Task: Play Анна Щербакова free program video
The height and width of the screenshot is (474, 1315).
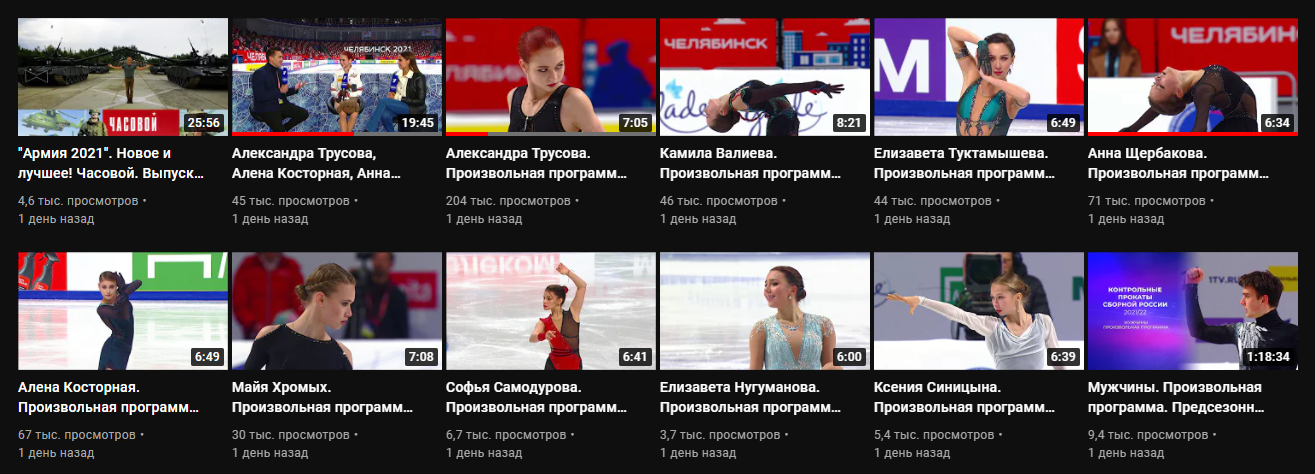Action: (x=1192, y=77)
